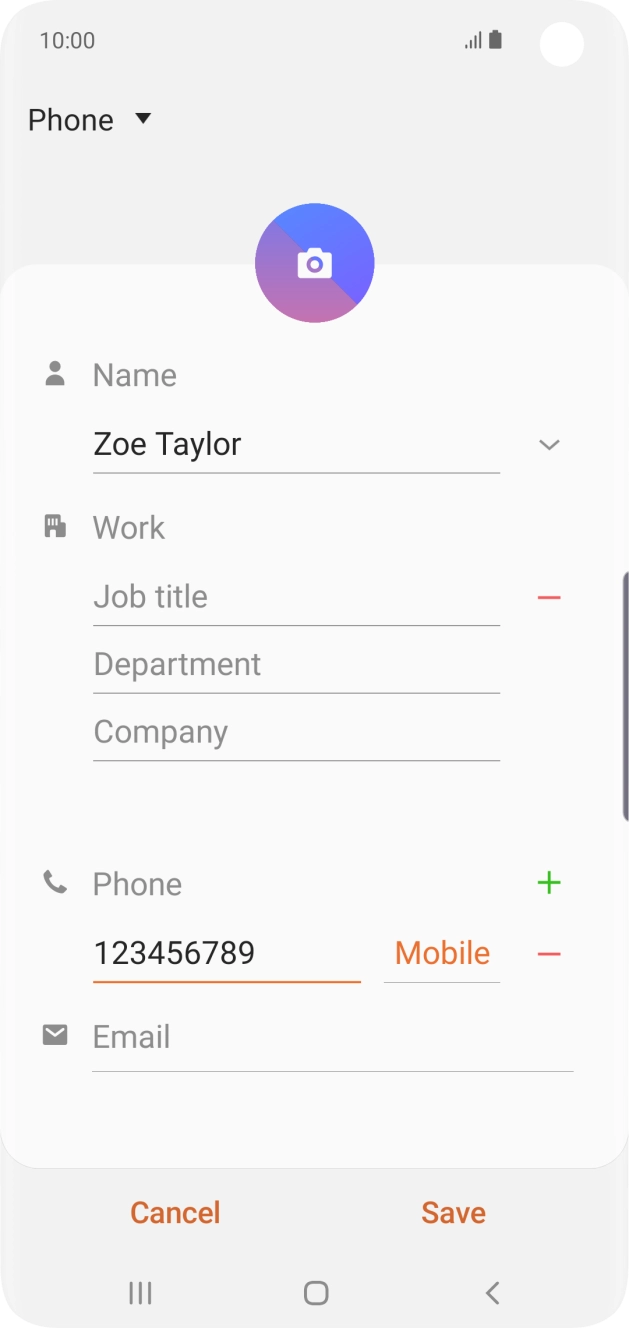Change the Mobile phone type label
This screenshot has height=1328, width=629.
click(x=442, y=953)
